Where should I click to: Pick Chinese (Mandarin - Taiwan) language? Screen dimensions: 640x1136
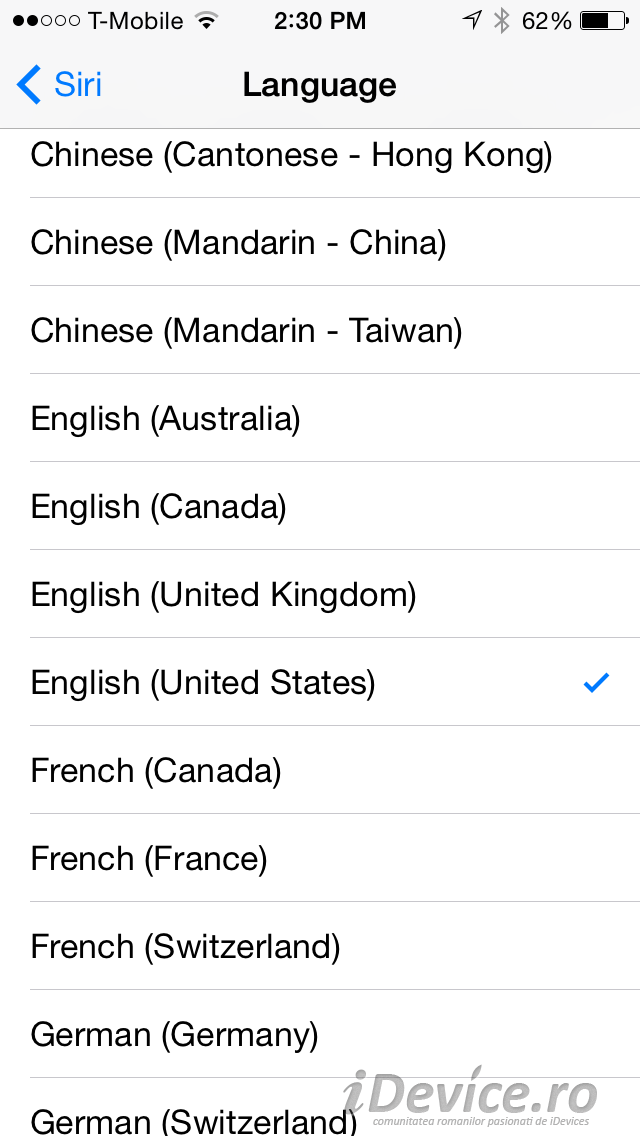coord(320,330)
